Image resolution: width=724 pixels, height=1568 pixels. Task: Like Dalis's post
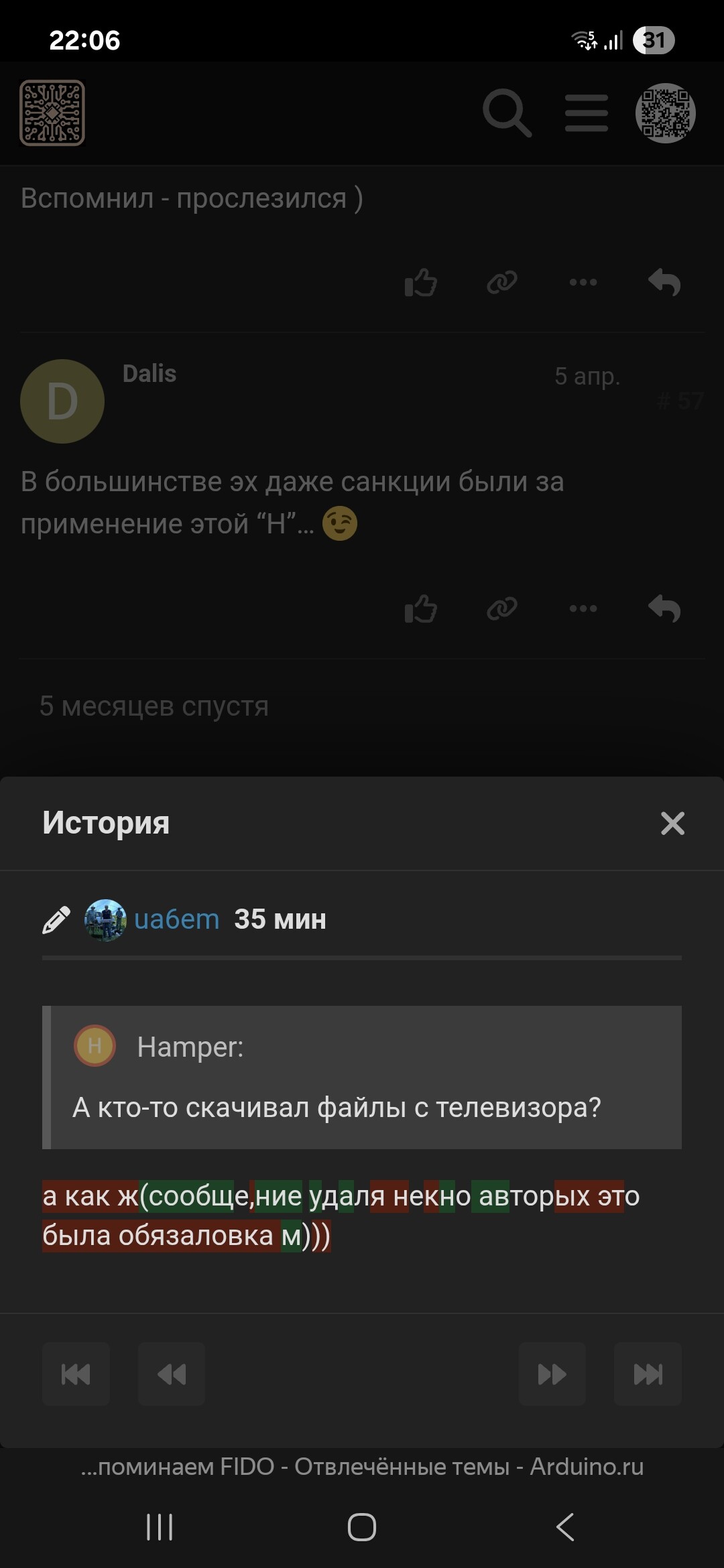[x=420, y=609]
